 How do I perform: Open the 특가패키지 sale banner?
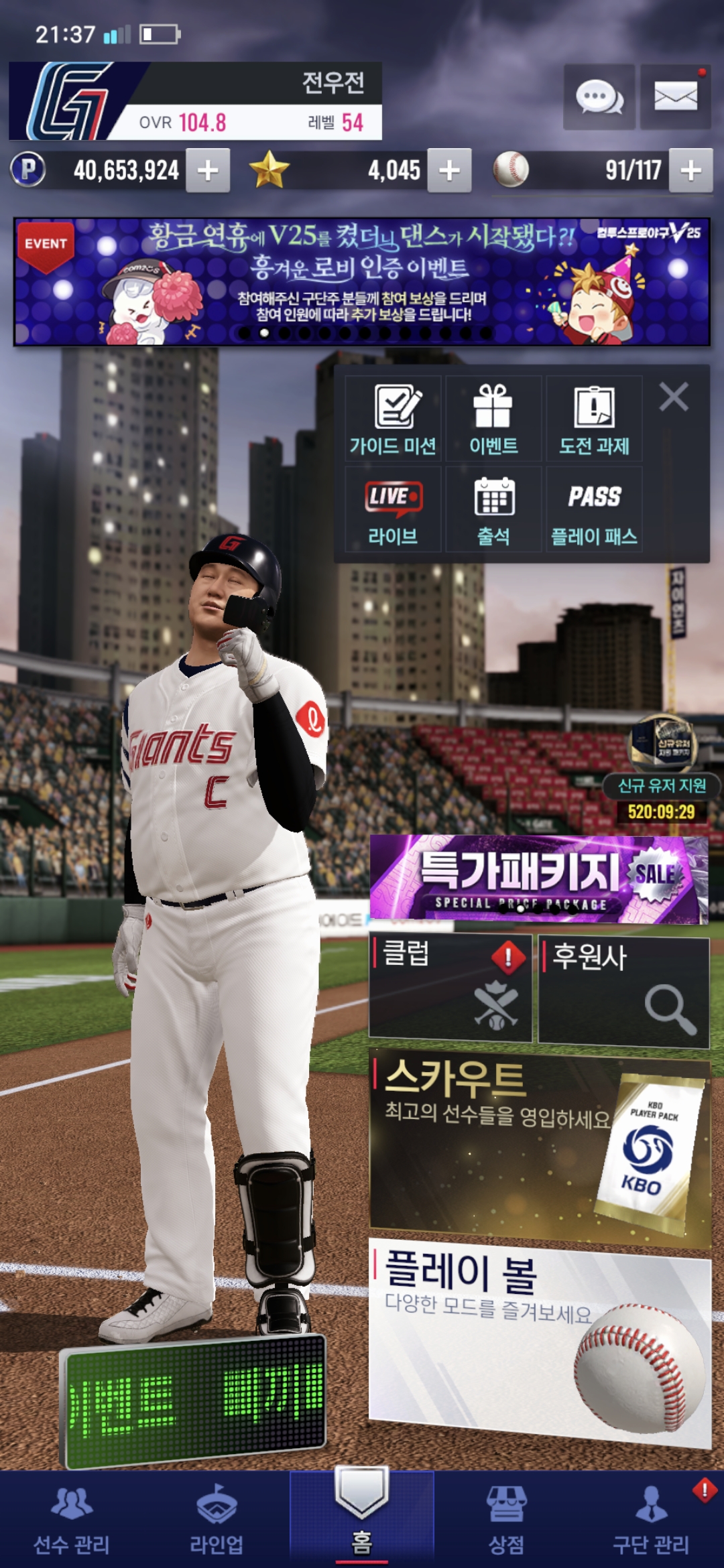pyautogui.click(x=539, y=878)
